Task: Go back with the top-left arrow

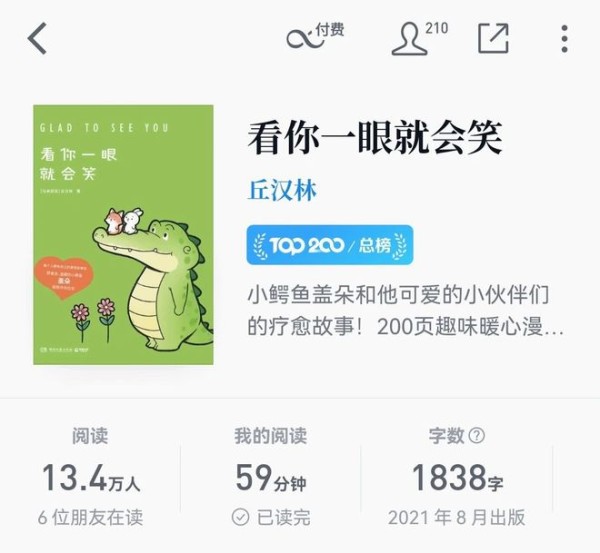Action: tap(37, 39)
